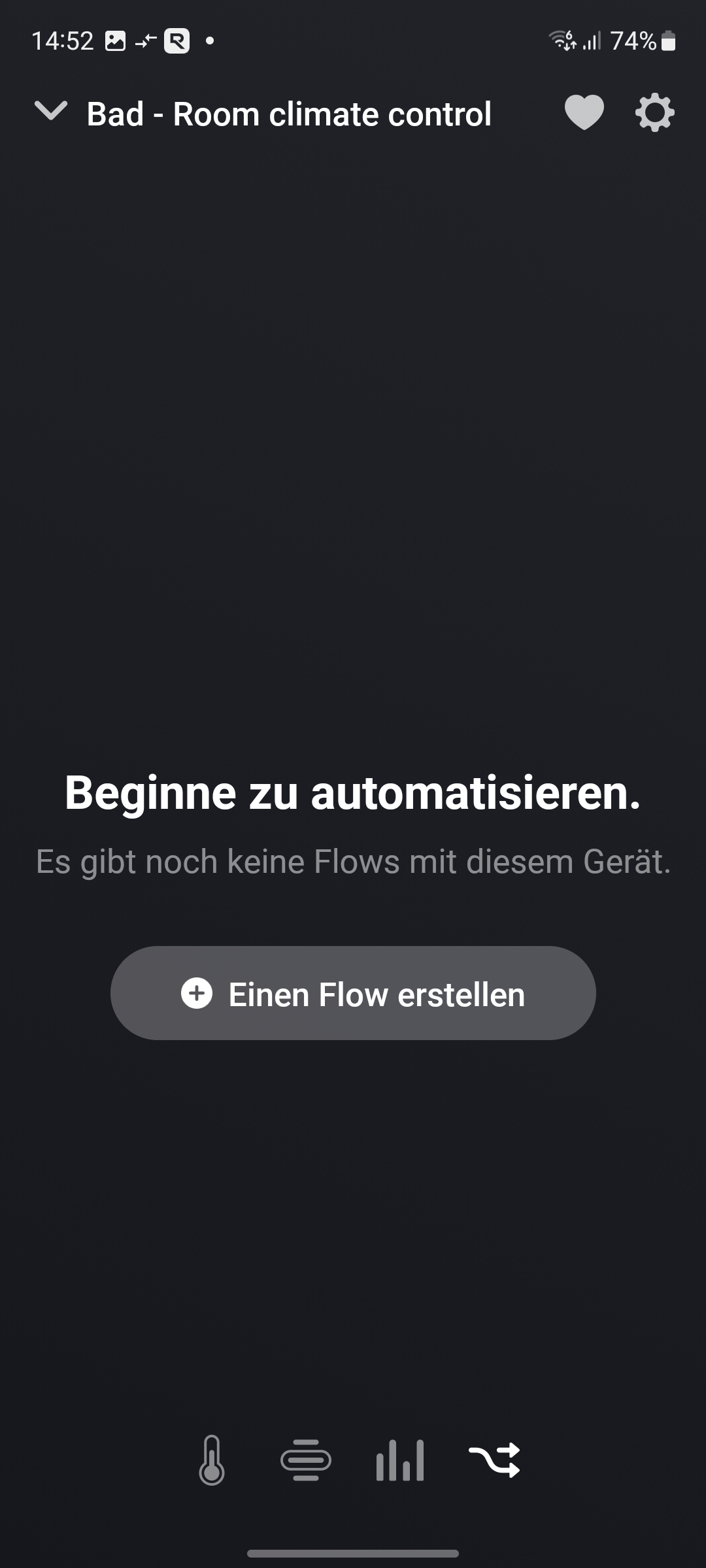Viewport: 706px width, 1568px height.
Task: Select the Flows shuffle tab
Action: pyautogui.click(x=494, y=1460)
